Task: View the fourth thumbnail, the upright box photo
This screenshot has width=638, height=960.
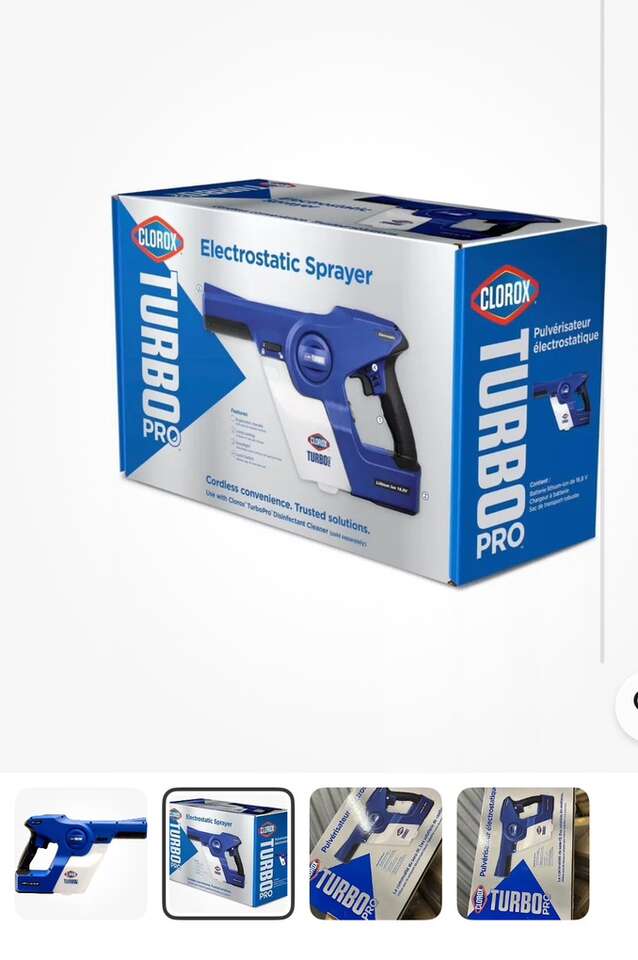Action: (522, 853)
